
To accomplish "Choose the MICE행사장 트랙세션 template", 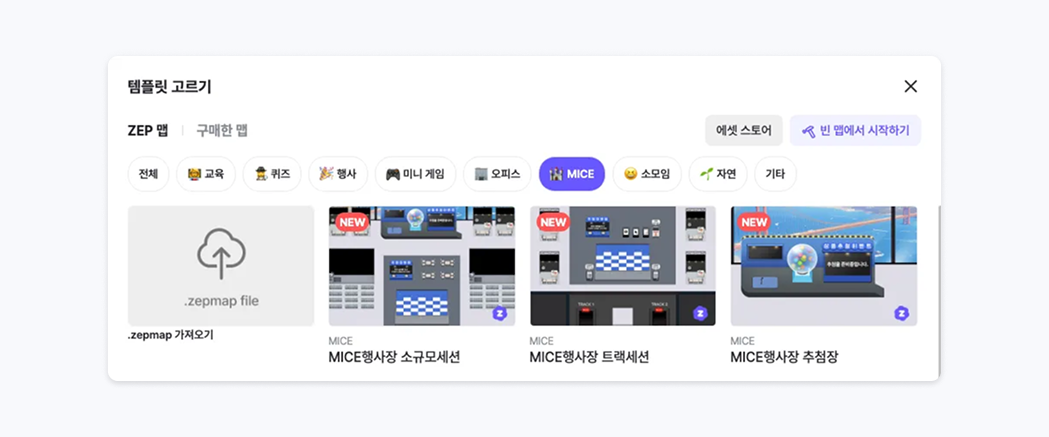I will click(623, 266).
